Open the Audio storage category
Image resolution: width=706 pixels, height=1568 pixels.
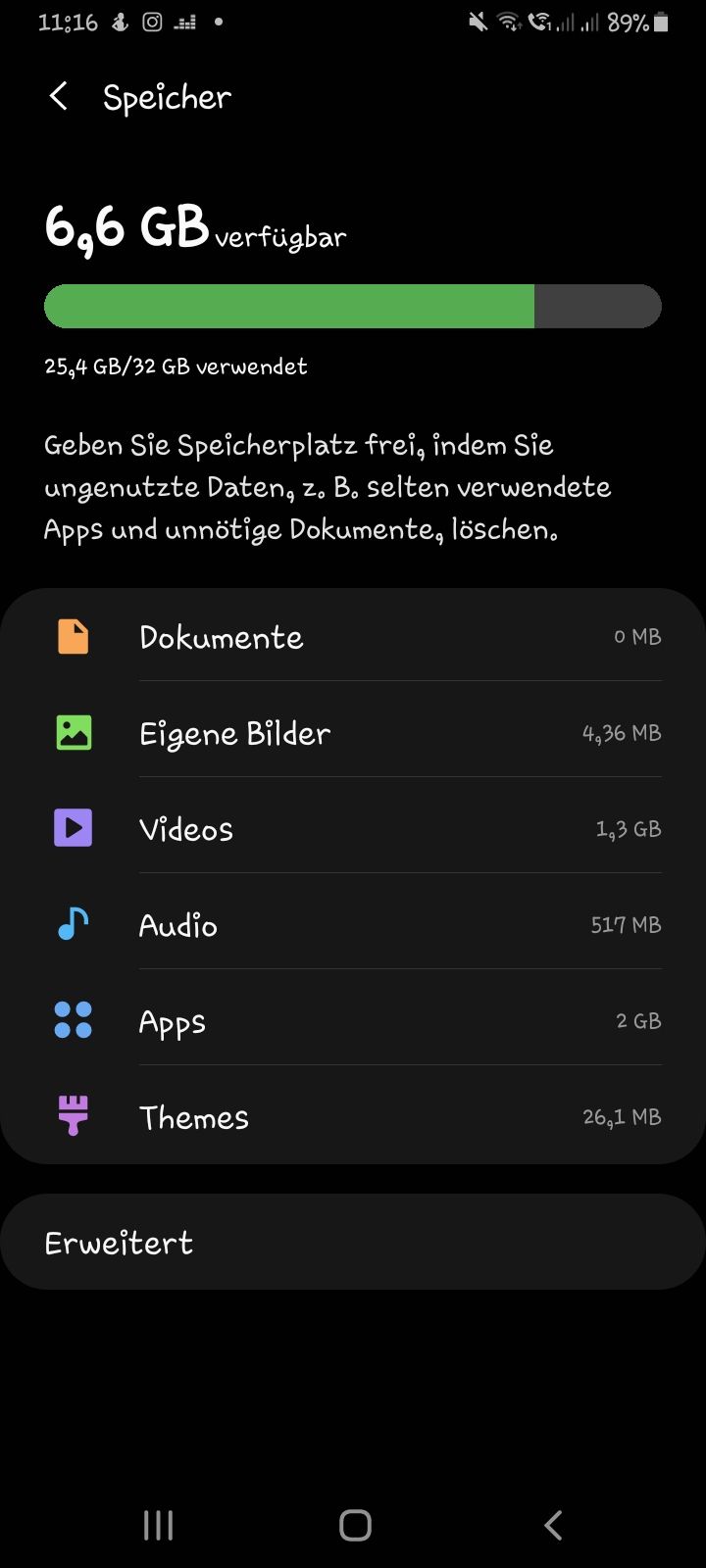353,925
